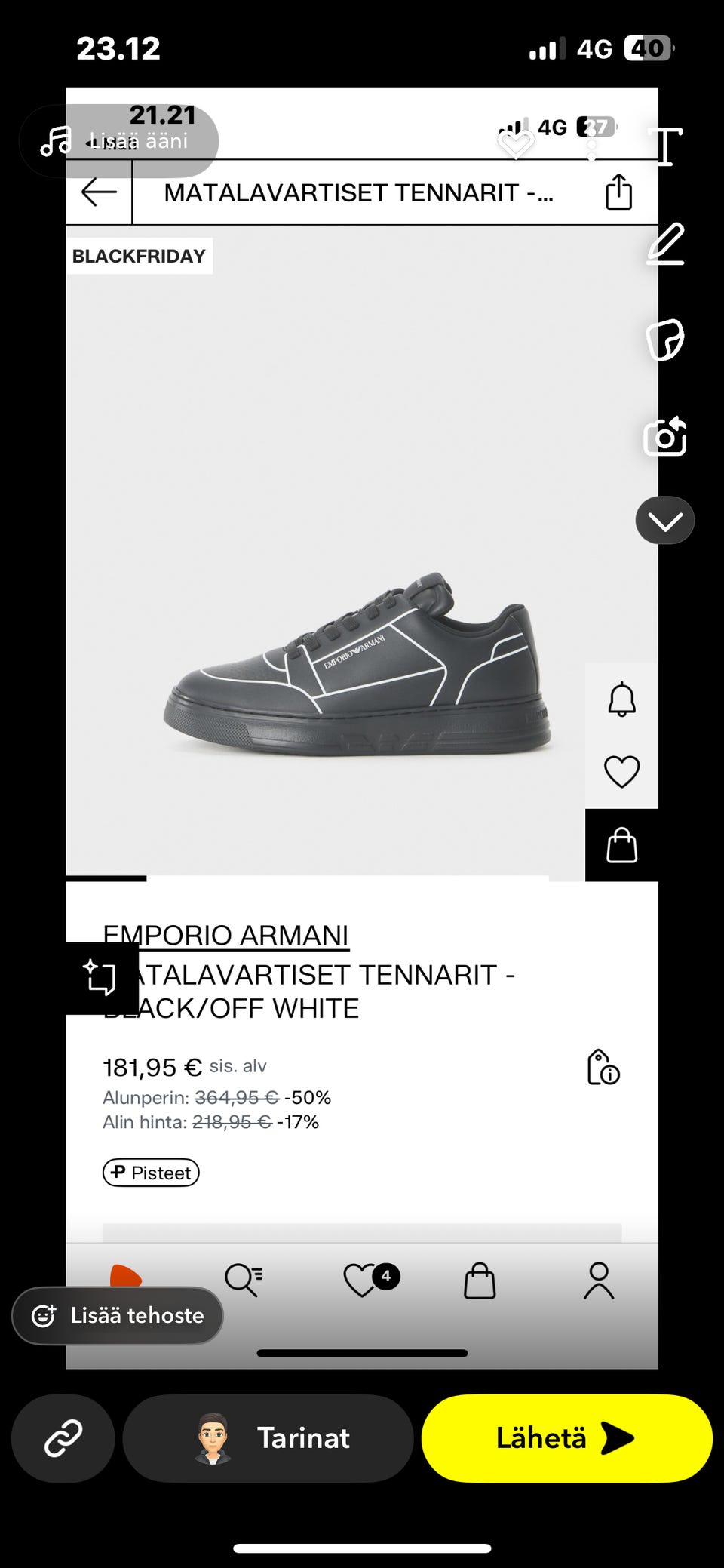Post to Tarinat

[x=268, y=1438]
